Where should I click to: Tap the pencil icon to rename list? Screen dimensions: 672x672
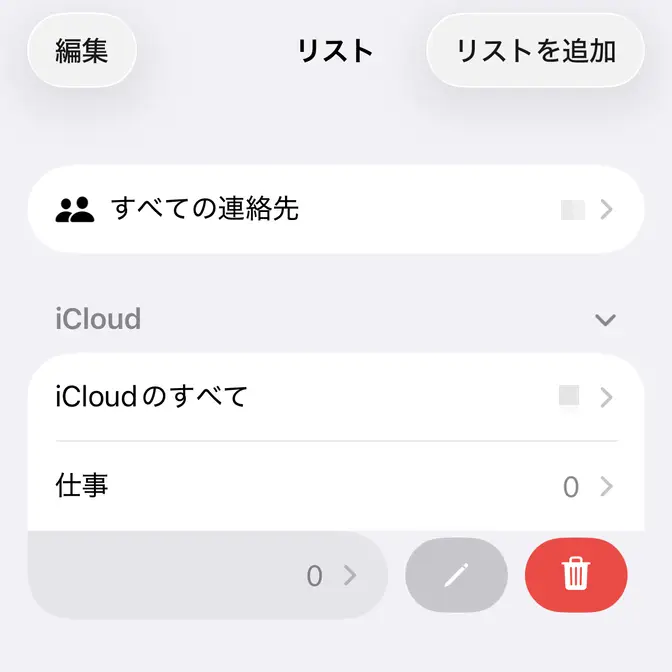click(x=456, y=575)
